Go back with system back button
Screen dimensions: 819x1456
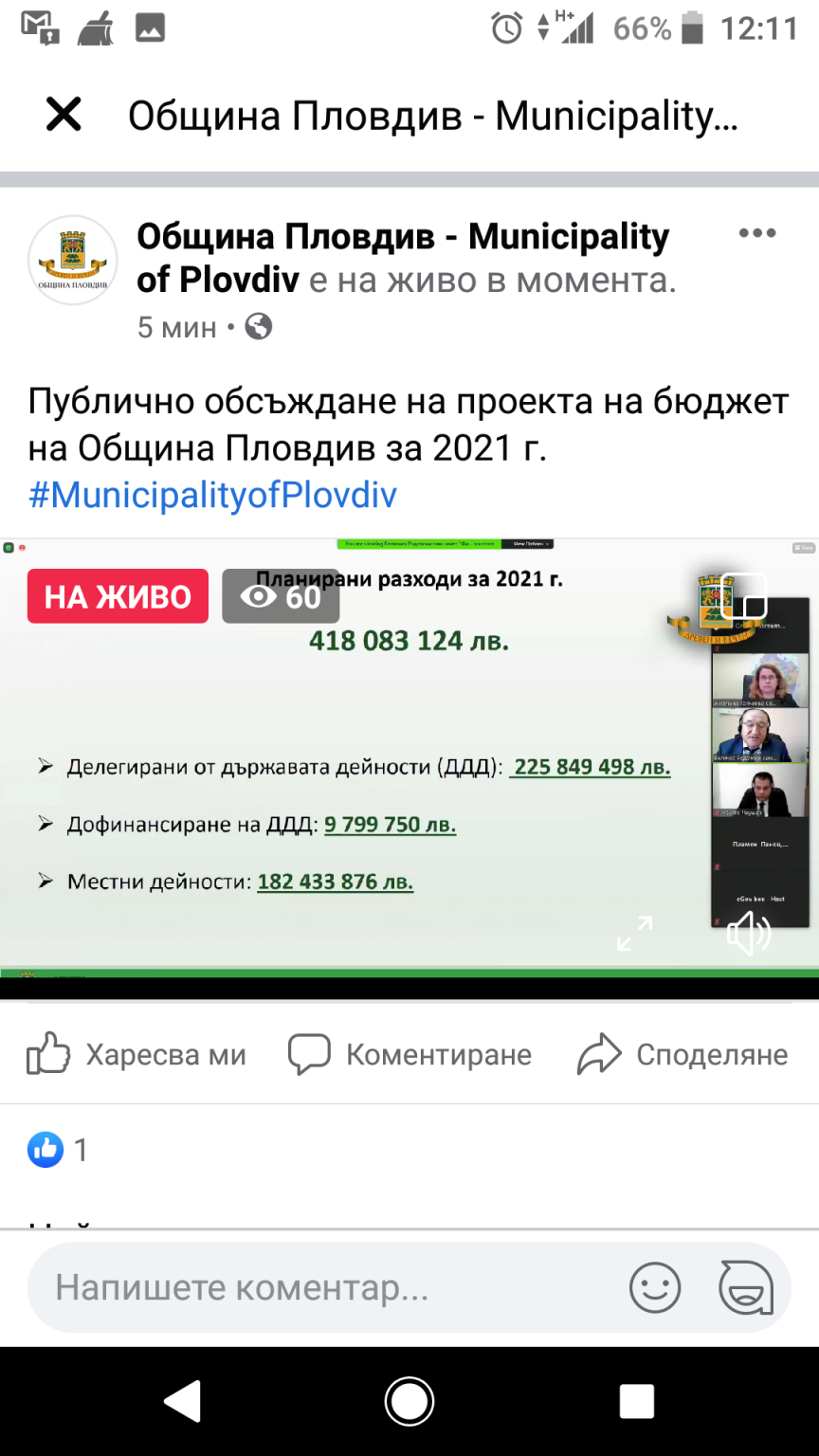(x=182, y=1401)
